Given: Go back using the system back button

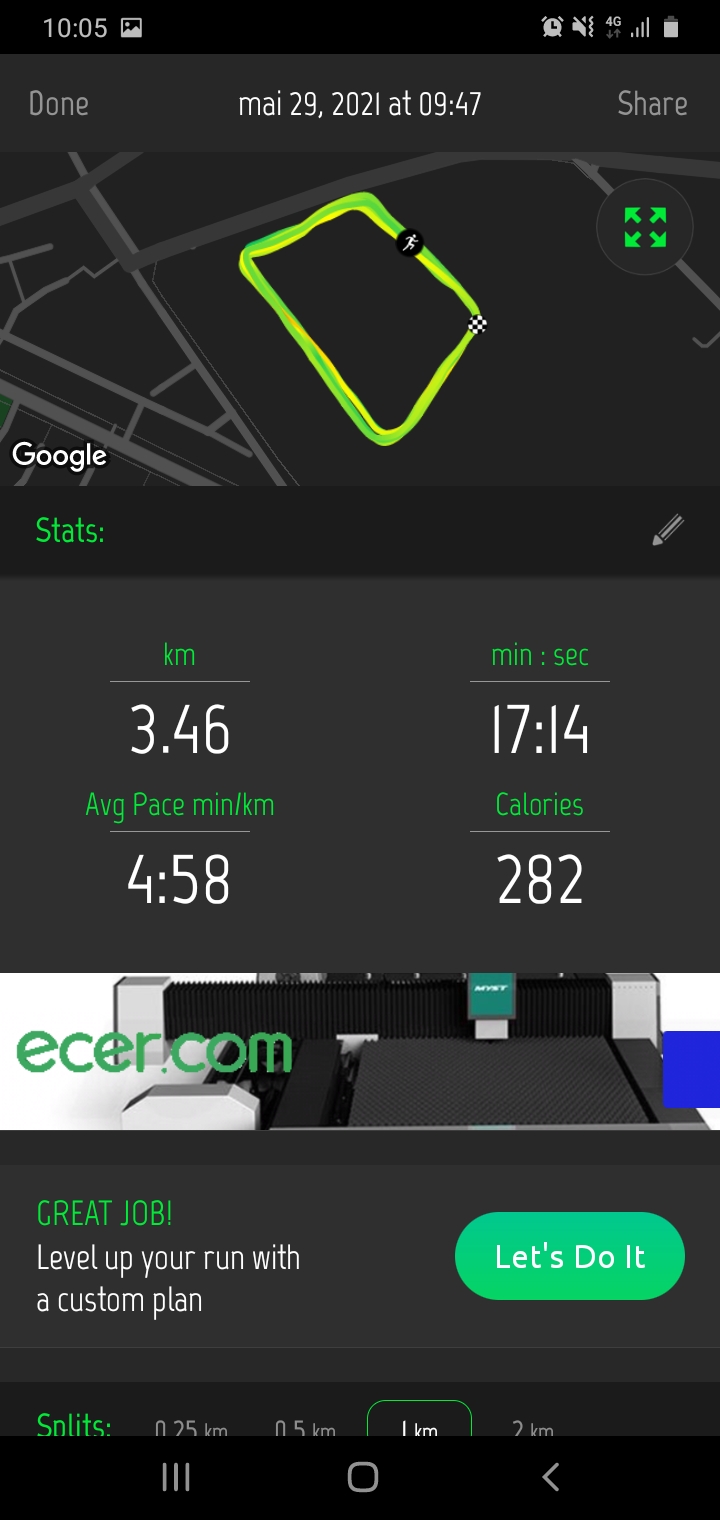Looking at the screenshot, I should pyautogui.click(x=549, y=1477).
